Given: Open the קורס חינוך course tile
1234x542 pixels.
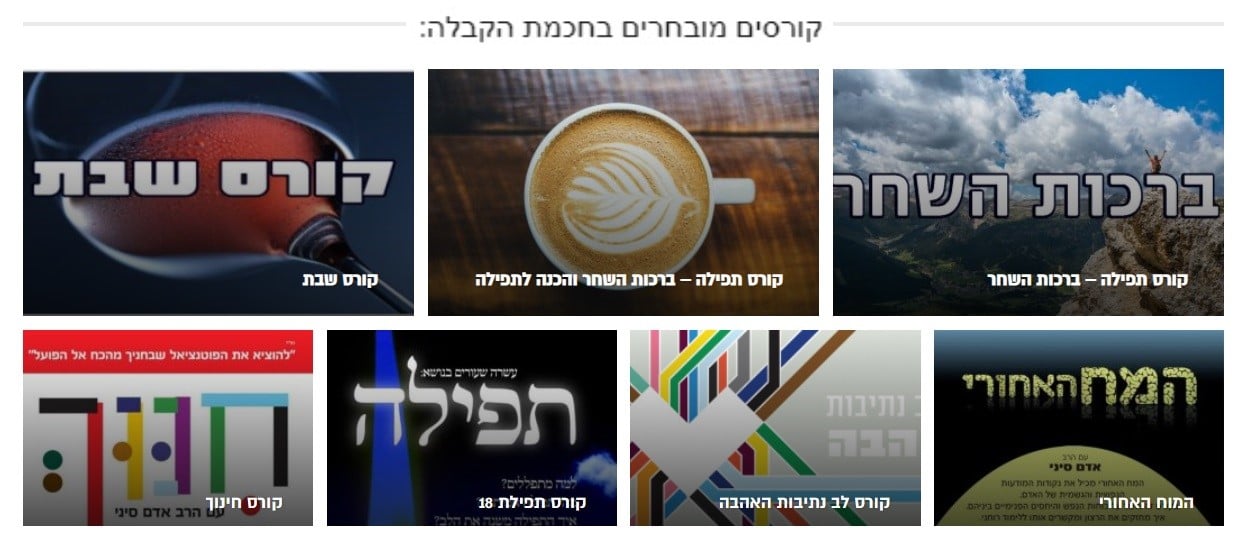Looking at the screenshot, I should point(168,428).
